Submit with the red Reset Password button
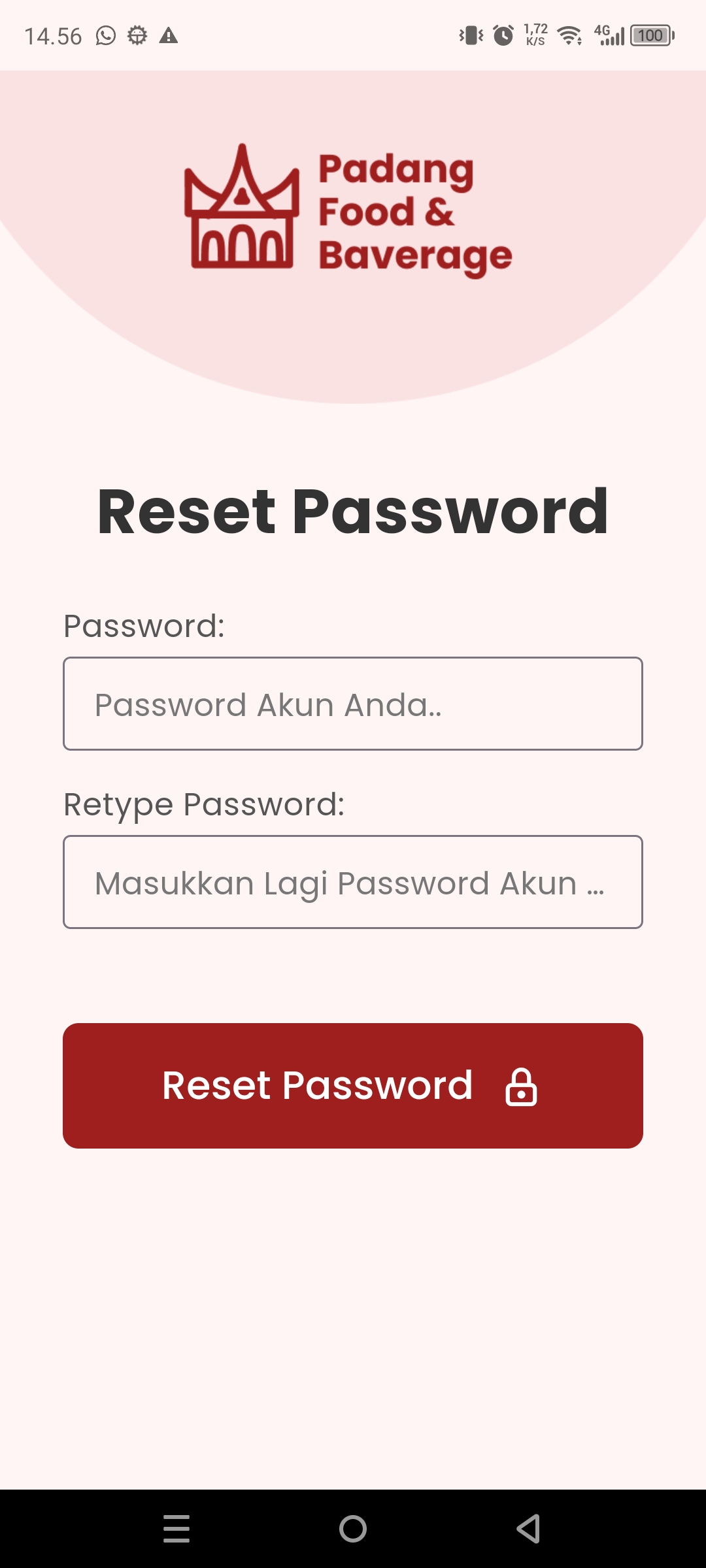Image resolution: width=706 pixels, height=1568 pixels. 353,1086
